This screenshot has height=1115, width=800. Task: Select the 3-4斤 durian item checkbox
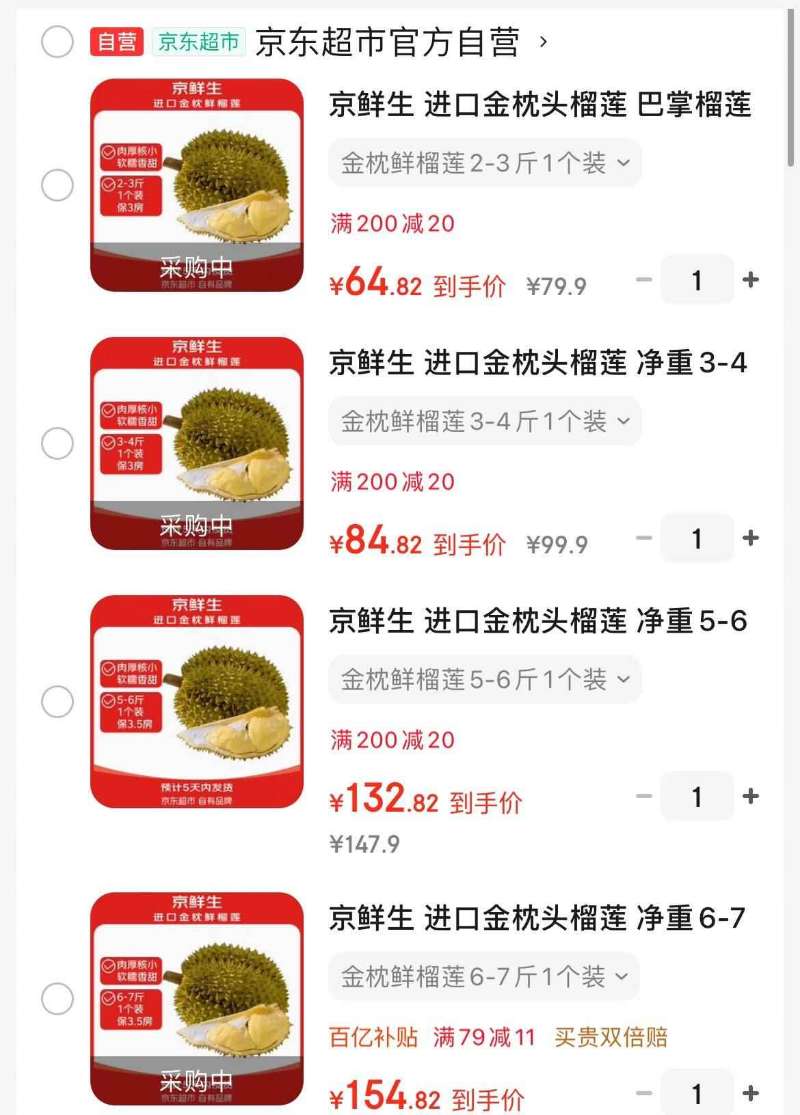pos(57,442)
